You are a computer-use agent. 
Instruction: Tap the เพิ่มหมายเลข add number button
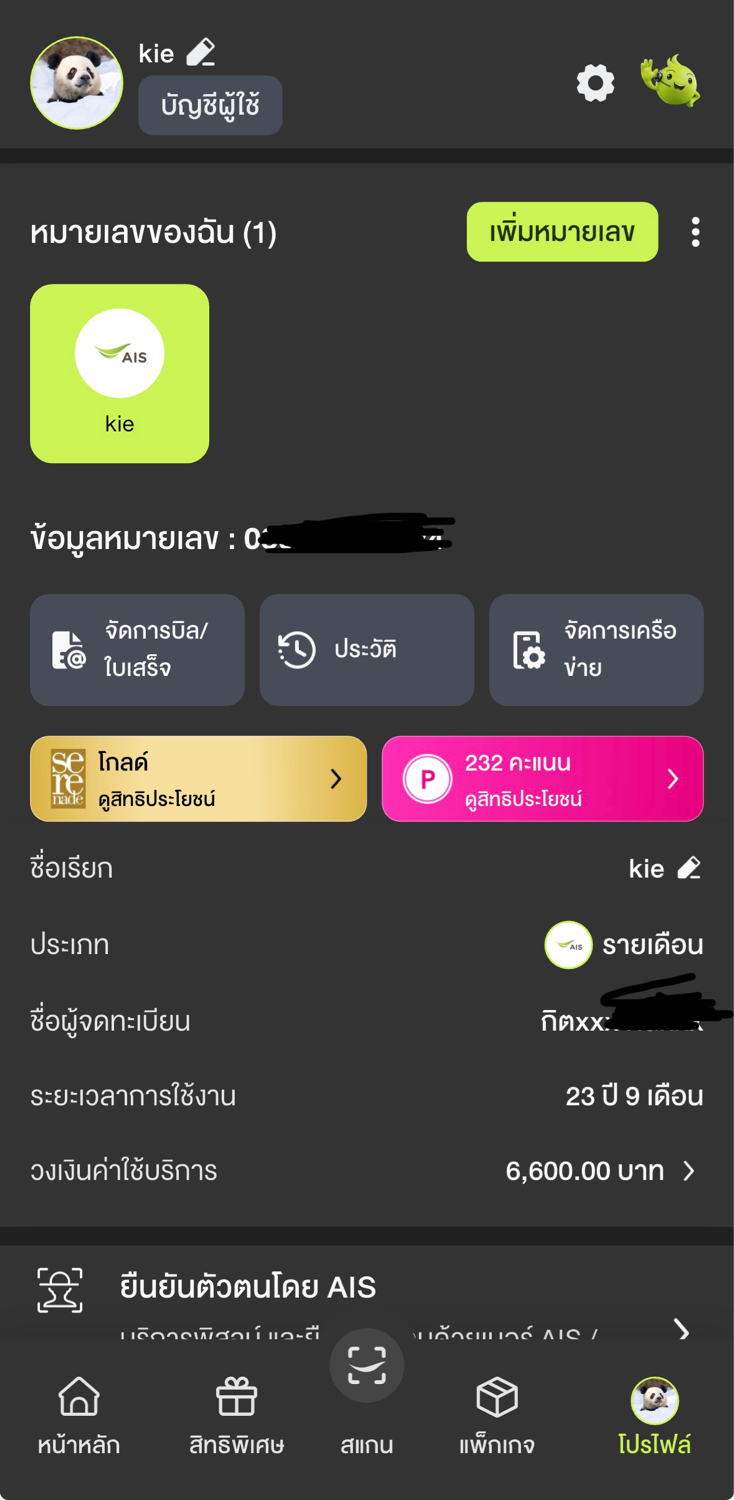[562, 232]
